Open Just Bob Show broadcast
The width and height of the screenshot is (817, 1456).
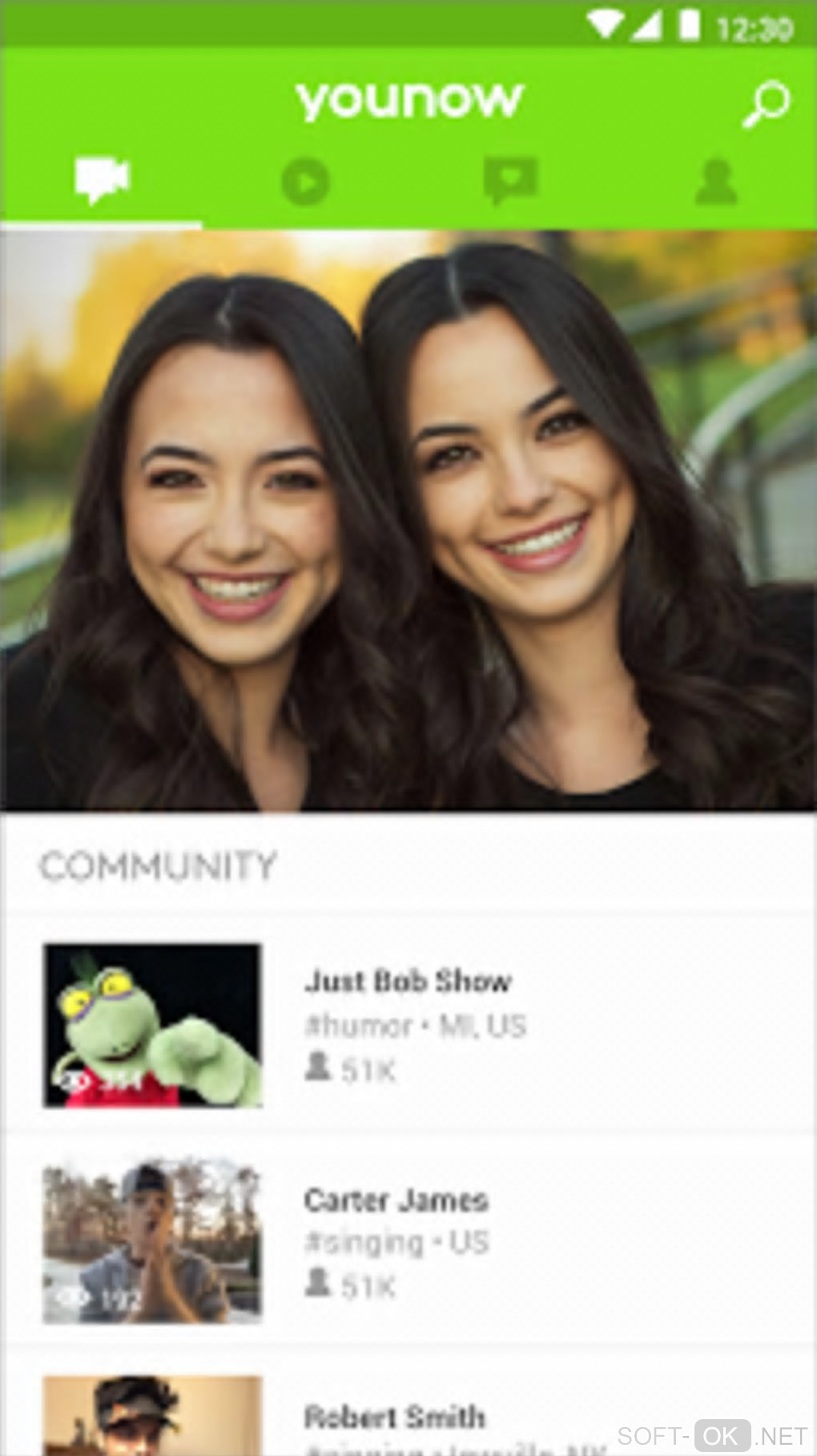pyautogui.click(x=407, y=1025)
